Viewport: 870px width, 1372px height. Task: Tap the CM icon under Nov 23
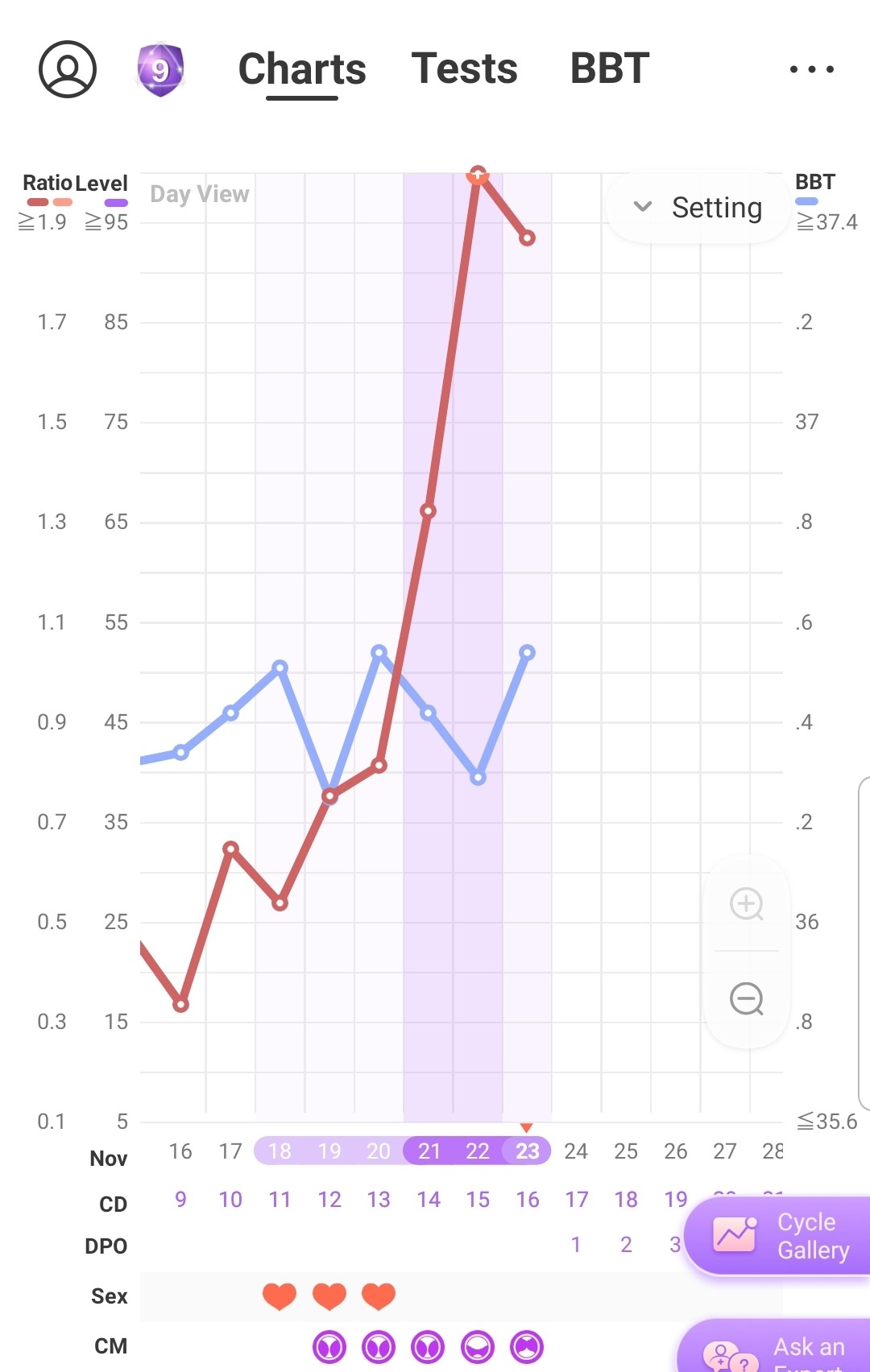pos(527,1346)
